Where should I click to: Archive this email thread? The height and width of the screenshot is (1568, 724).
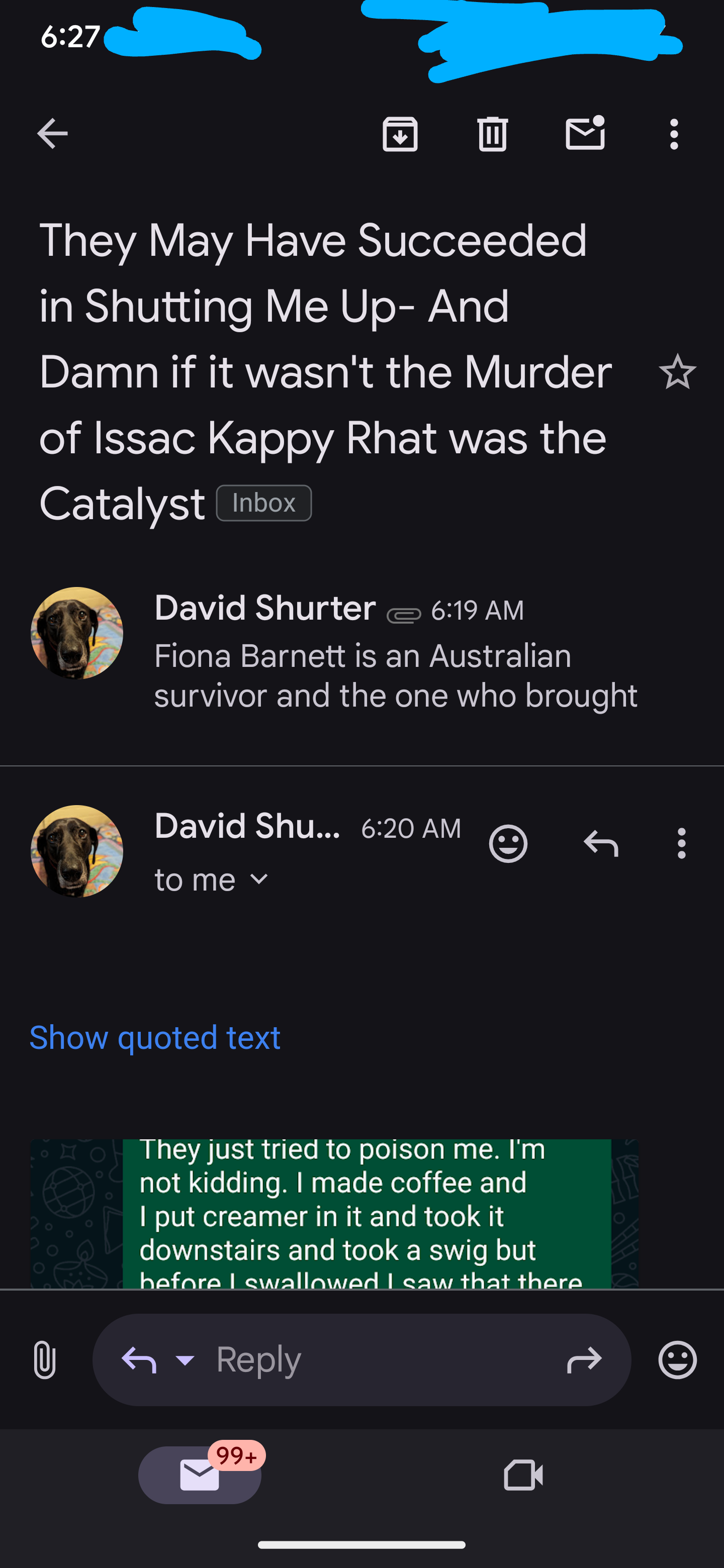tap(399, 134)
